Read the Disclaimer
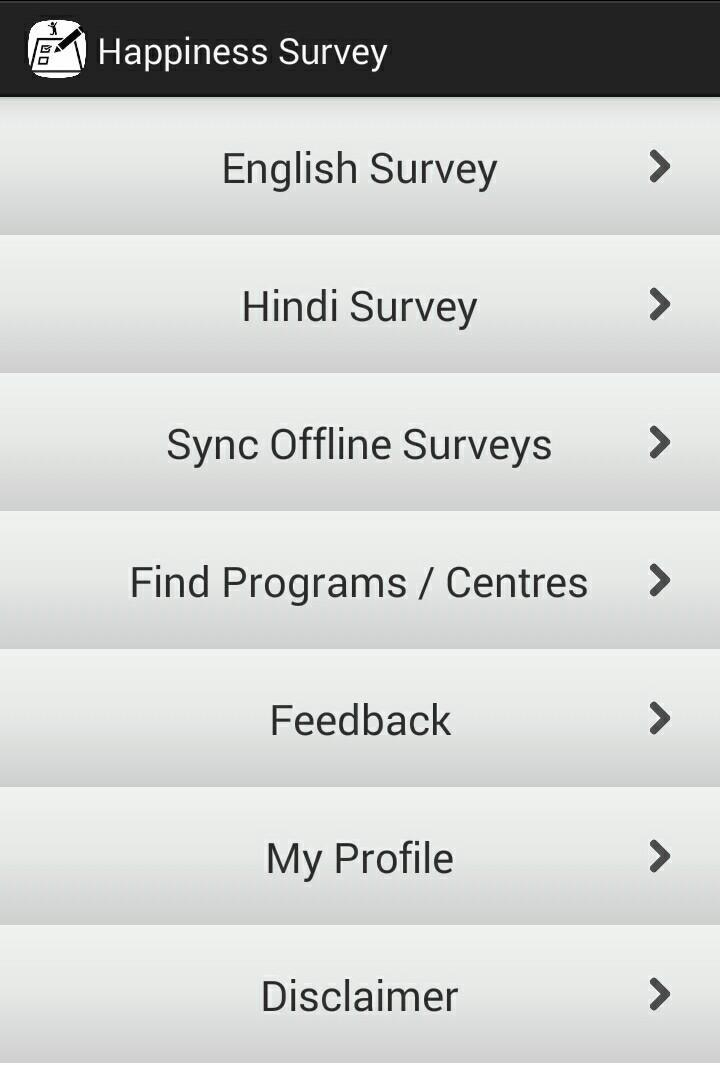 click(x=360, y=995)
